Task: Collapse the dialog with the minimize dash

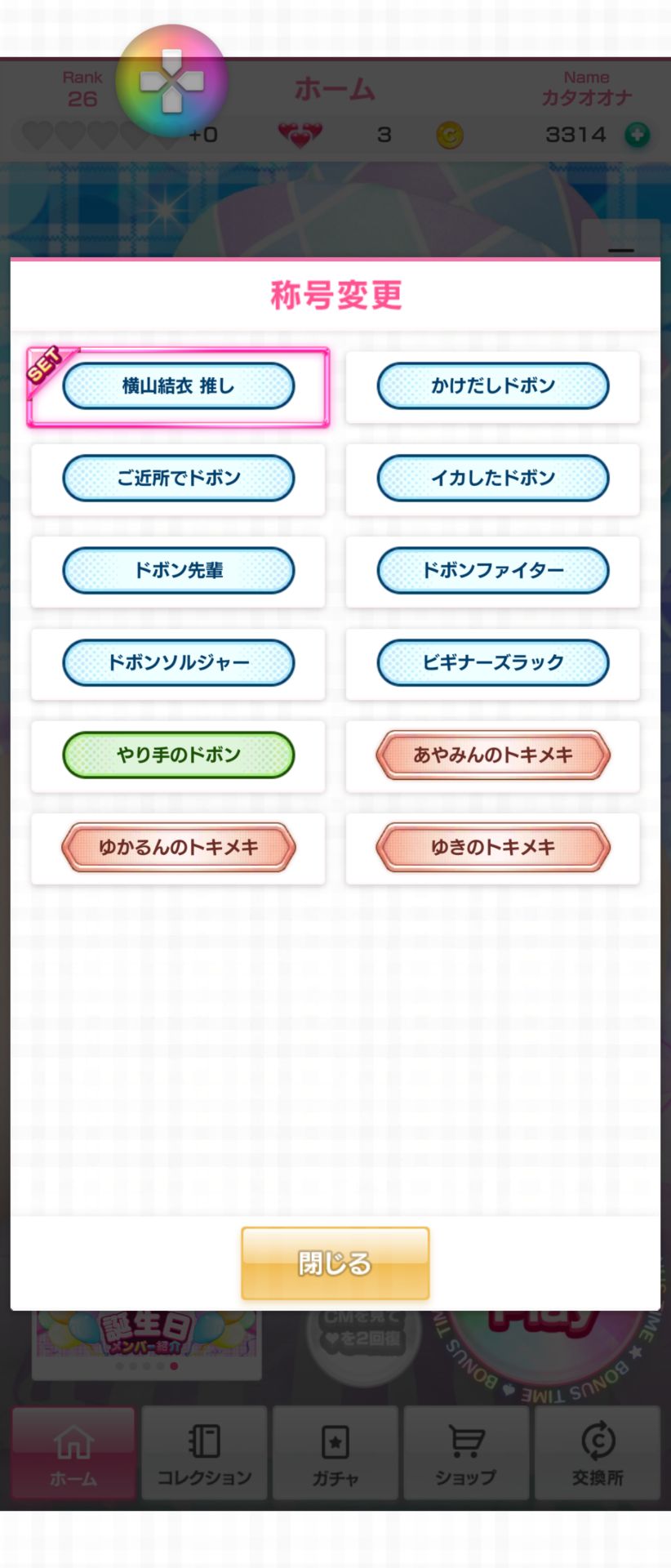Action: tap(620, 249)
